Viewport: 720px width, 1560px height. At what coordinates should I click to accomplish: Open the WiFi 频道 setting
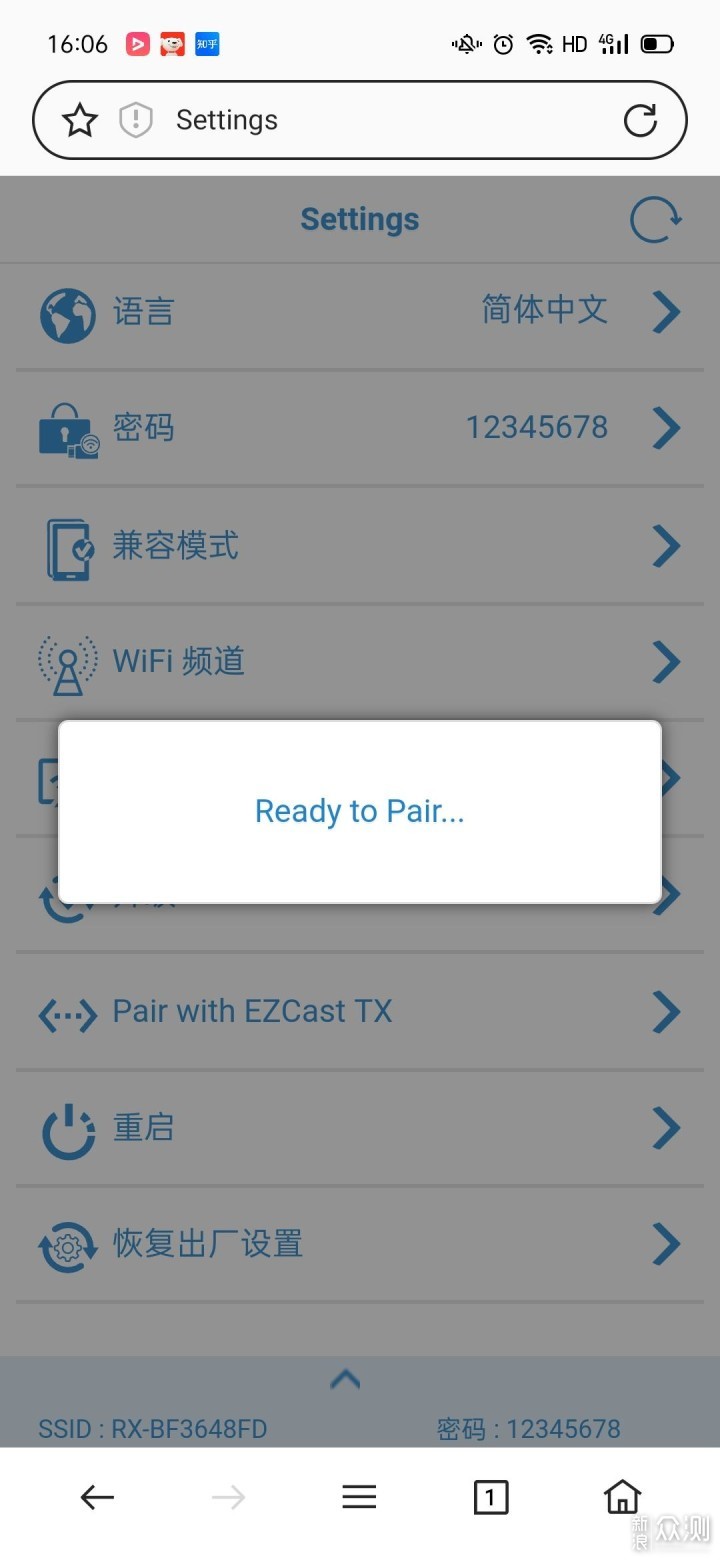(360, 662)
